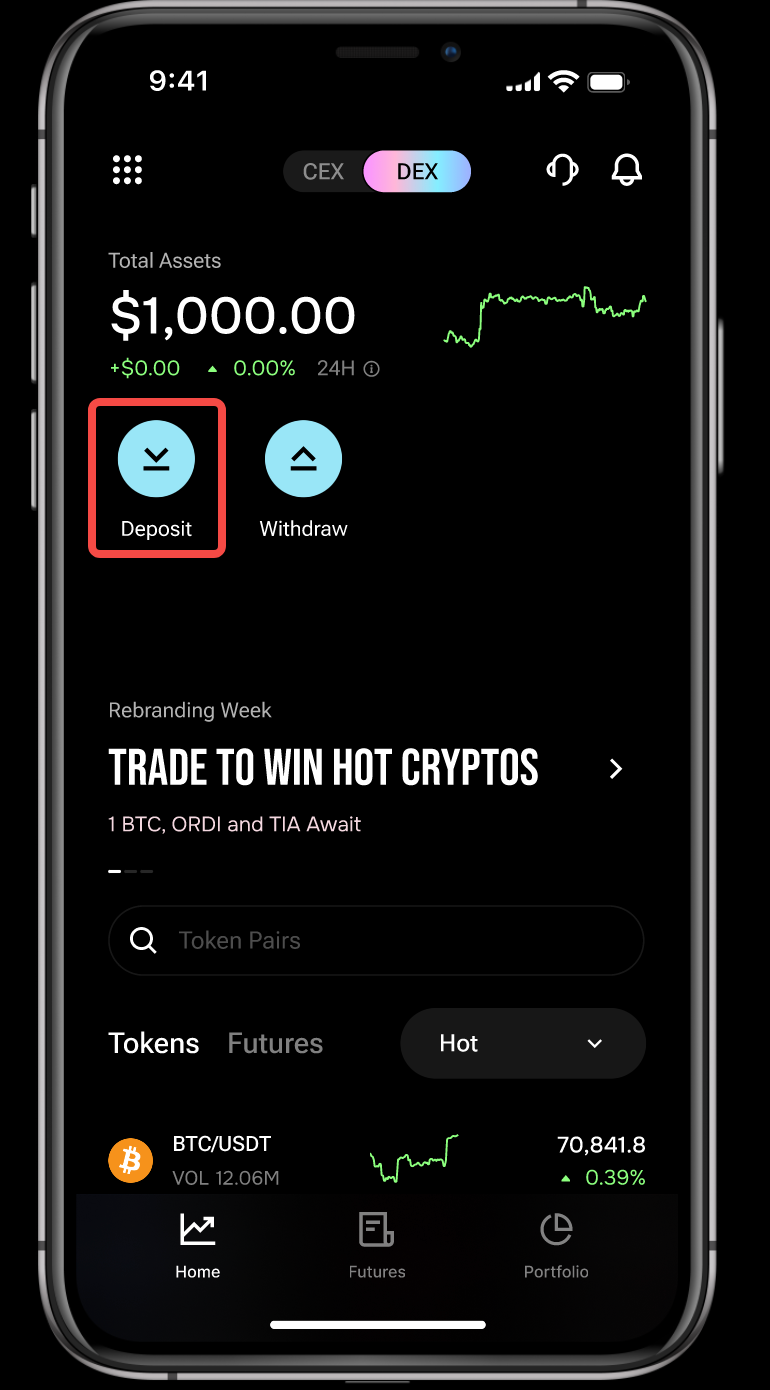Select the Tokens list tab
Screen dimensions: 770x1390
(154, 1043)
